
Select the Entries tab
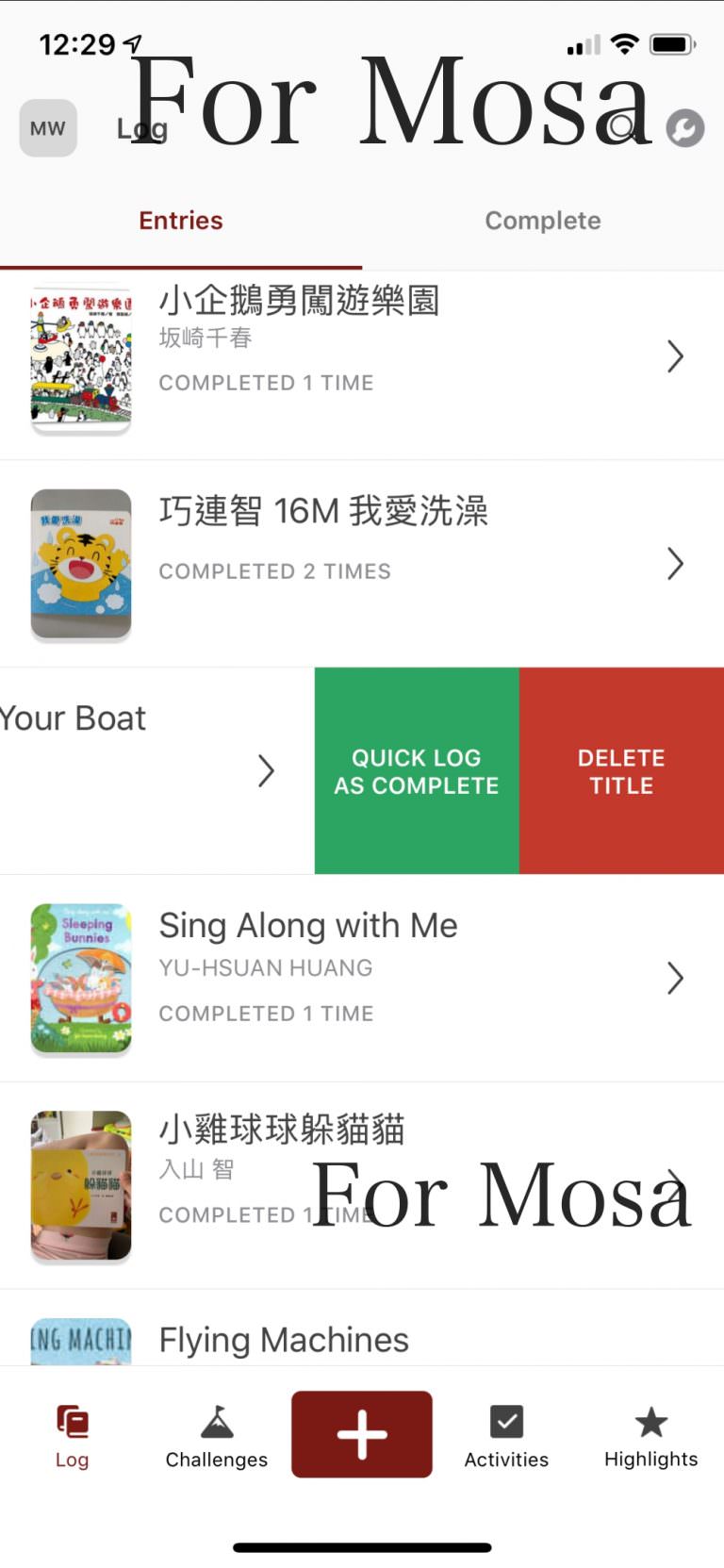coord(181,221)
